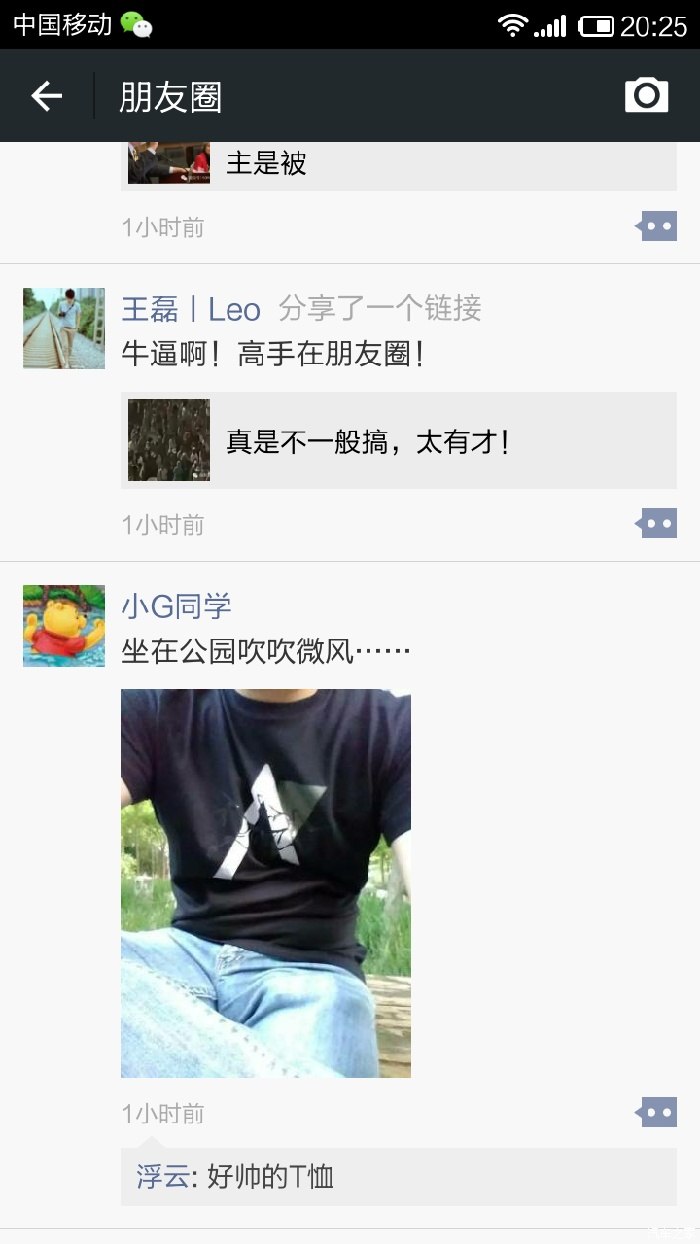Go back from 朋友圈
Viewport: 700px width, 1244px height.
[x=46, y=96]
